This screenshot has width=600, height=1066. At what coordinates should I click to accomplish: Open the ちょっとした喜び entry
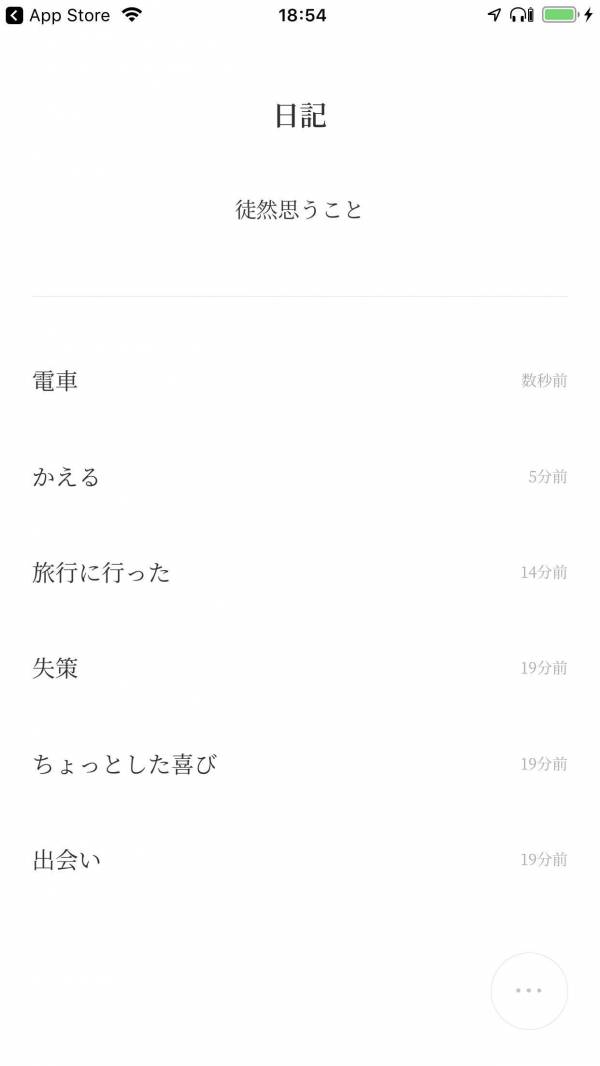click(300, 764)
